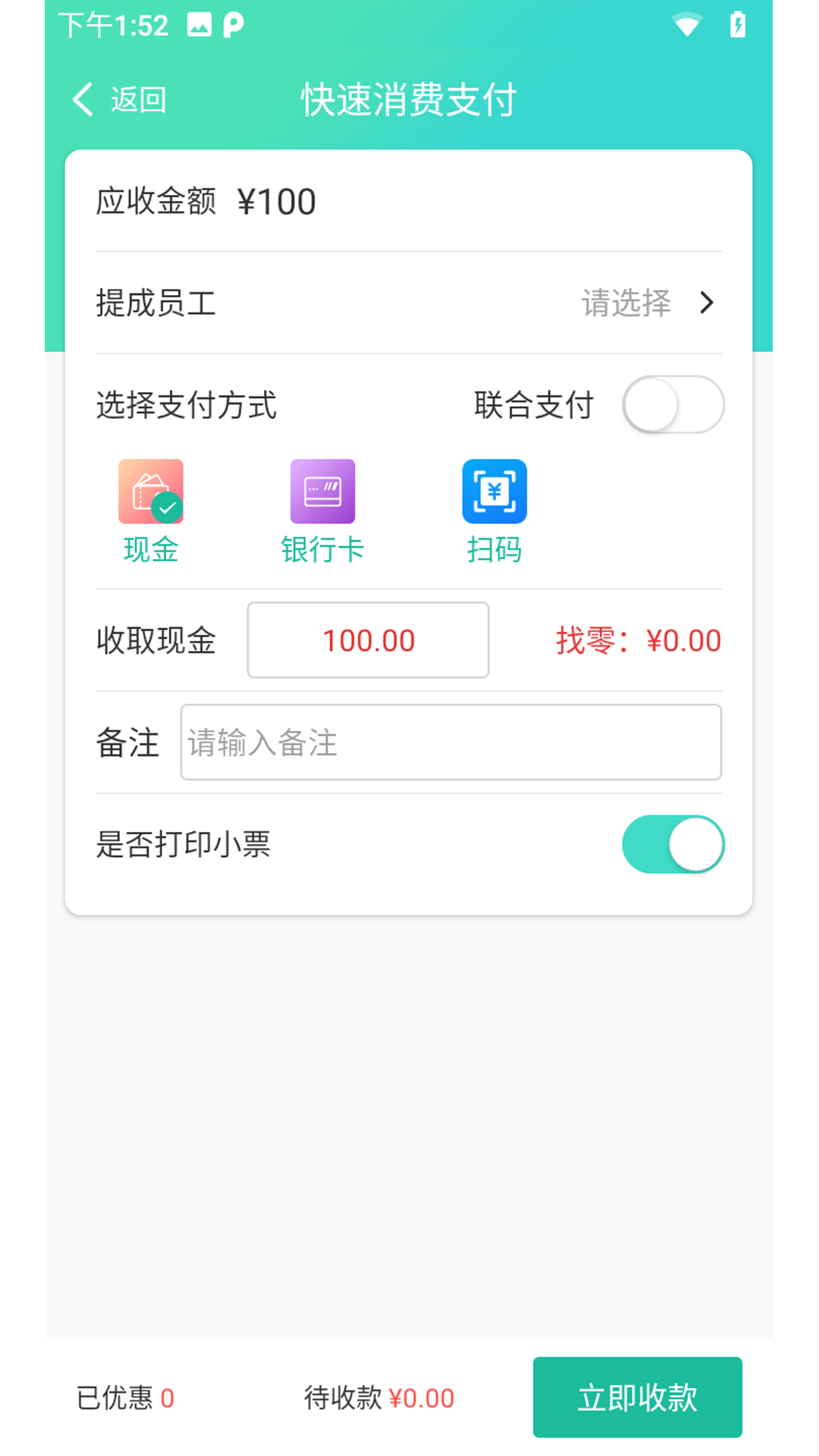Click the 待收款 ¥0.00 amount label
The image size is (819, 1456).
(x=378, y=1398)
